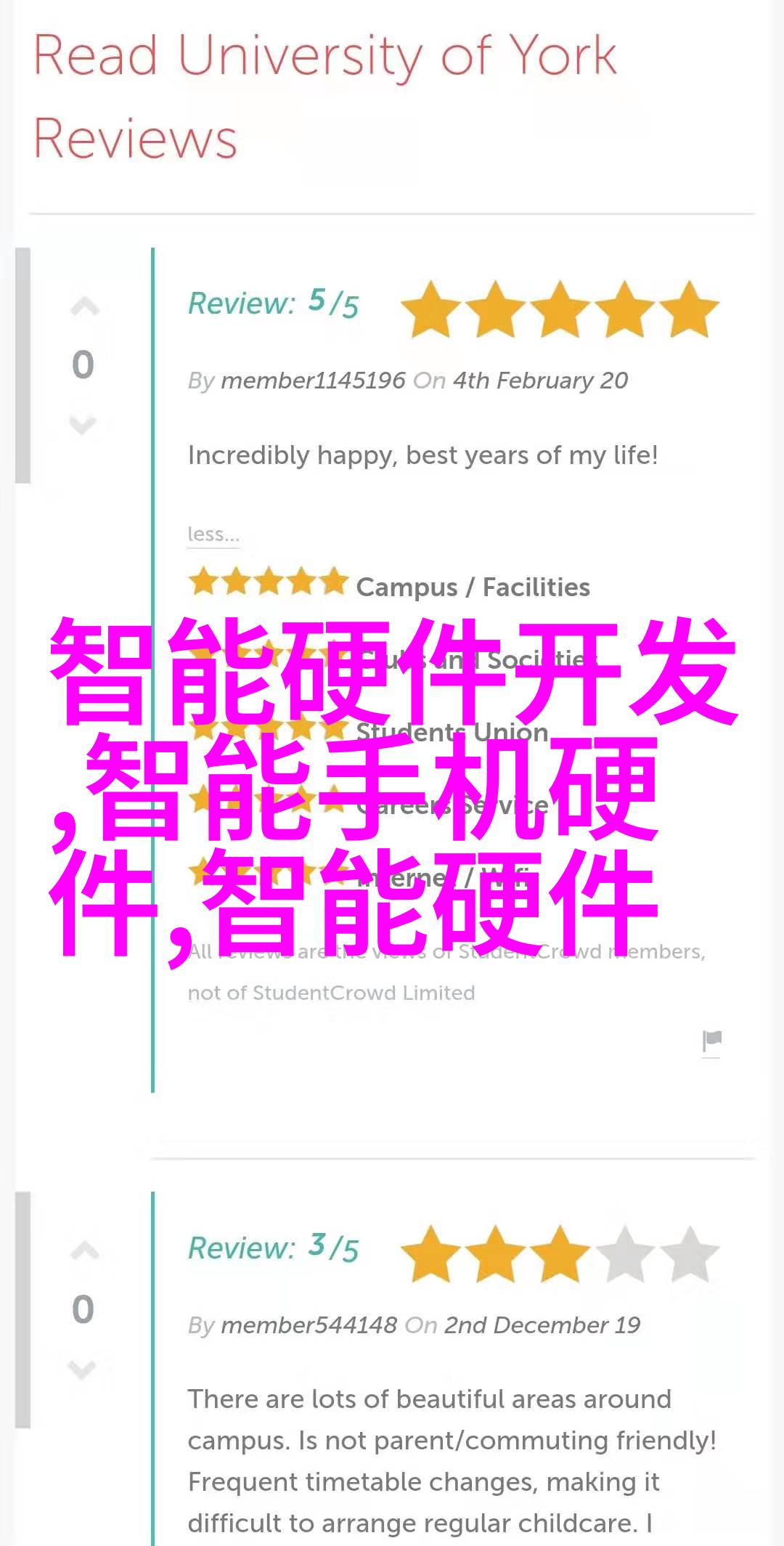Downvote the review by member544148
The height and width of the screenshot is (1546, 784).
pos(83,1369)
